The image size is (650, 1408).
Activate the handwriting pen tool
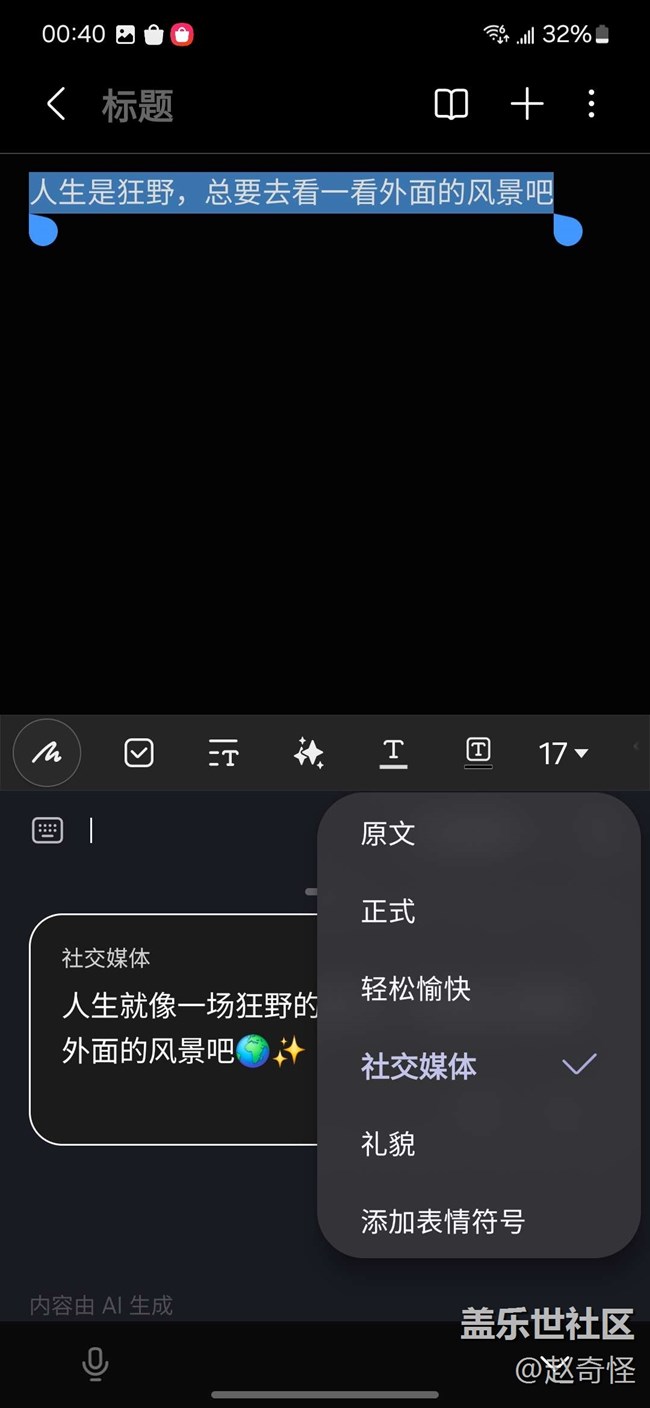[x=47, y=753]
